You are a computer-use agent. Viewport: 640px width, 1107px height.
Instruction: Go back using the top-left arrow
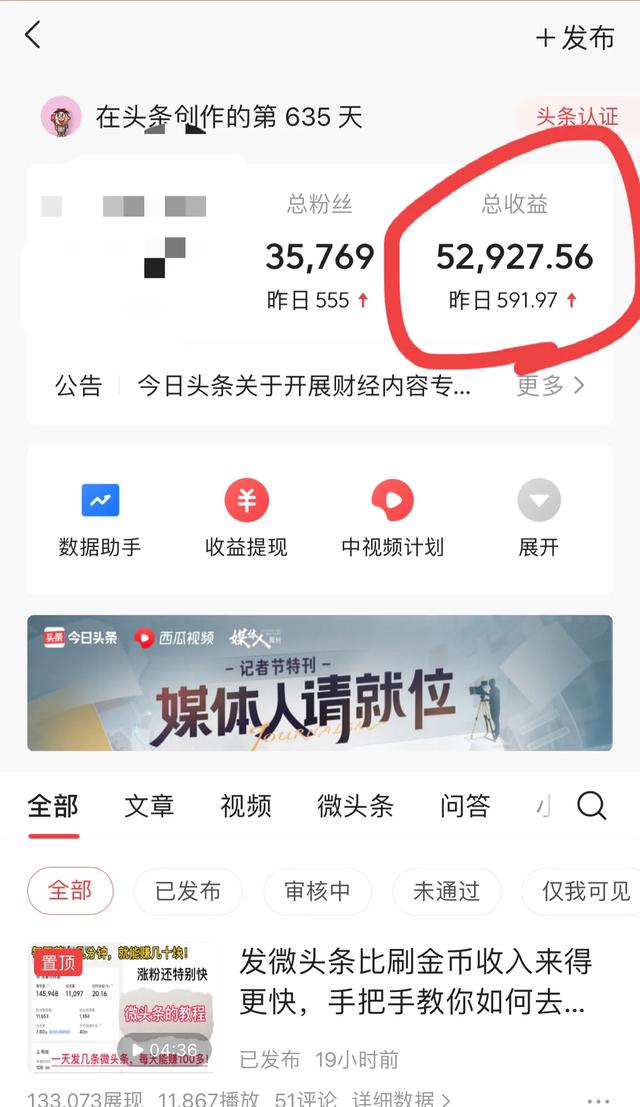[33, 37]
